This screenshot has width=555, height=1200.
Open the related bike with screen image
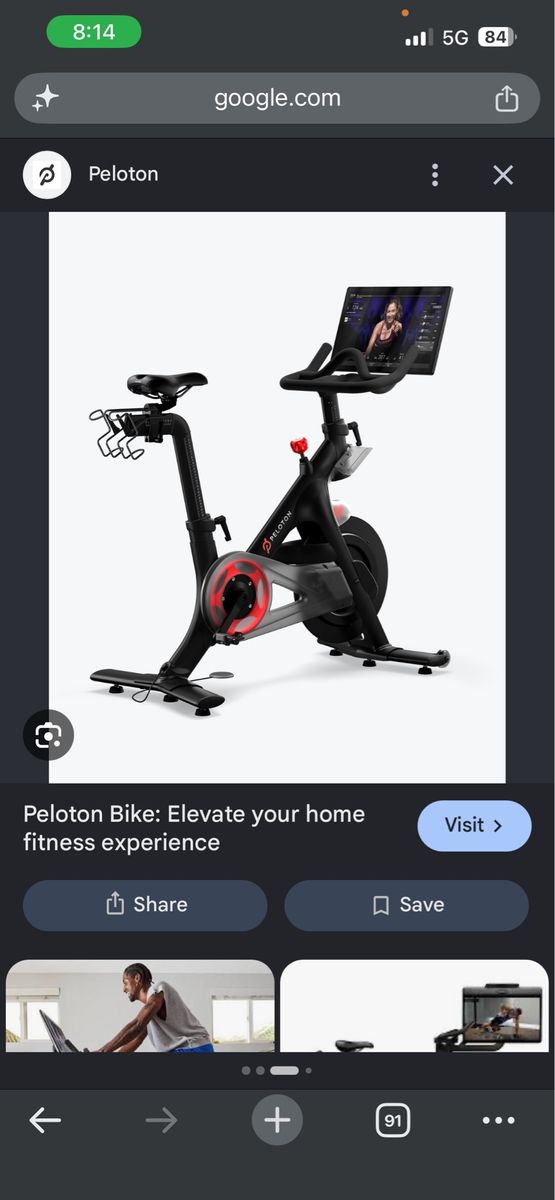[414, 1006]
